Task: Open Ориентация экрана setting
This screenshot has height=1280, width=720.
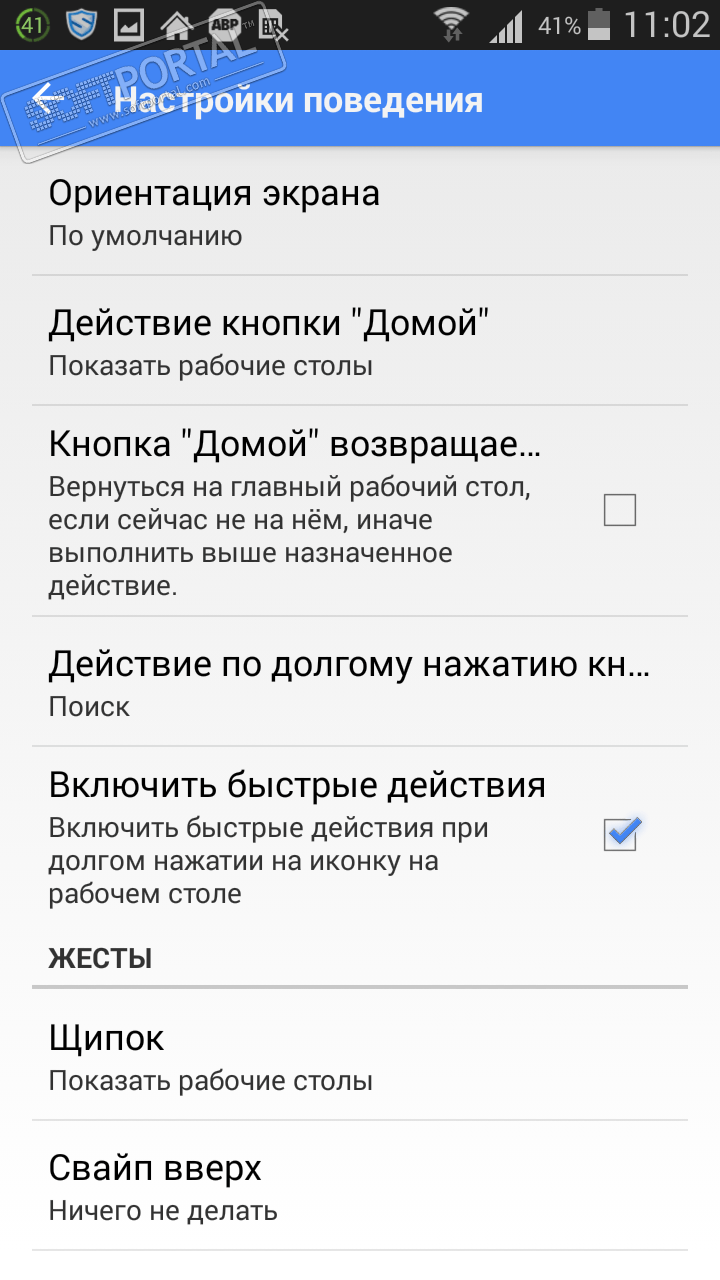Action: (x=360, y=211)
